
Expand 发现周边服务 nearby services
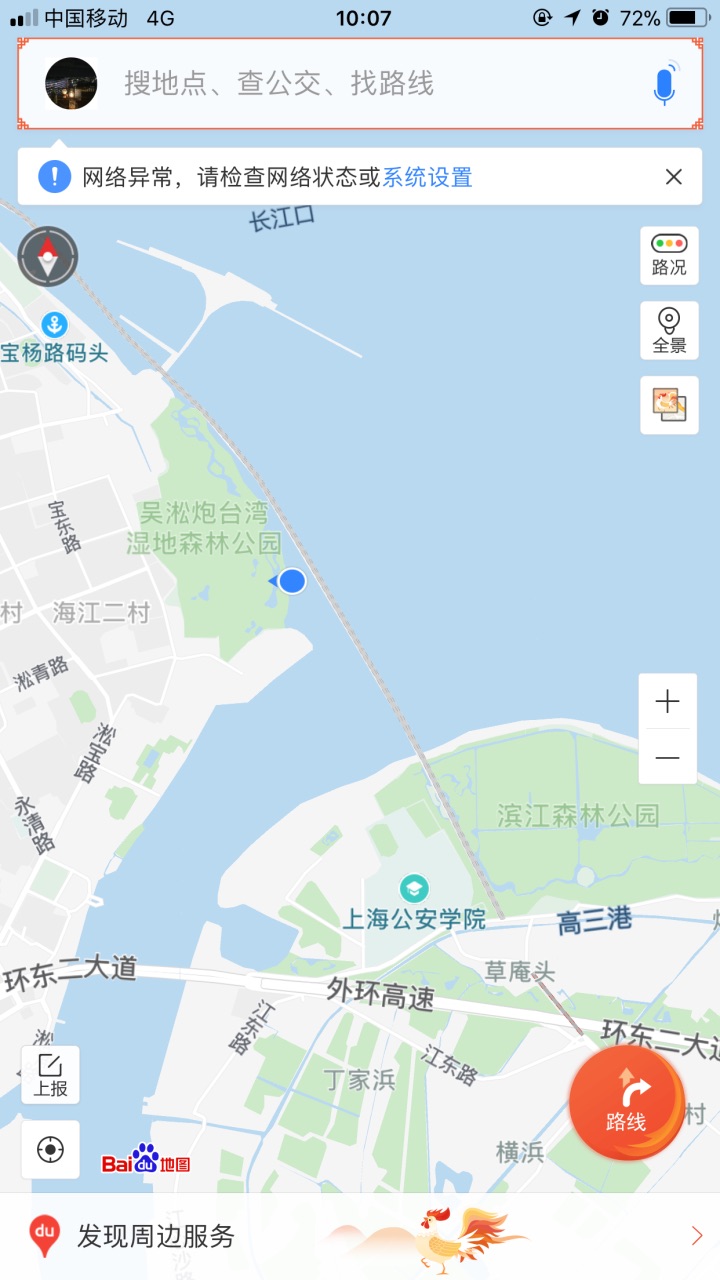(360, 1236)
